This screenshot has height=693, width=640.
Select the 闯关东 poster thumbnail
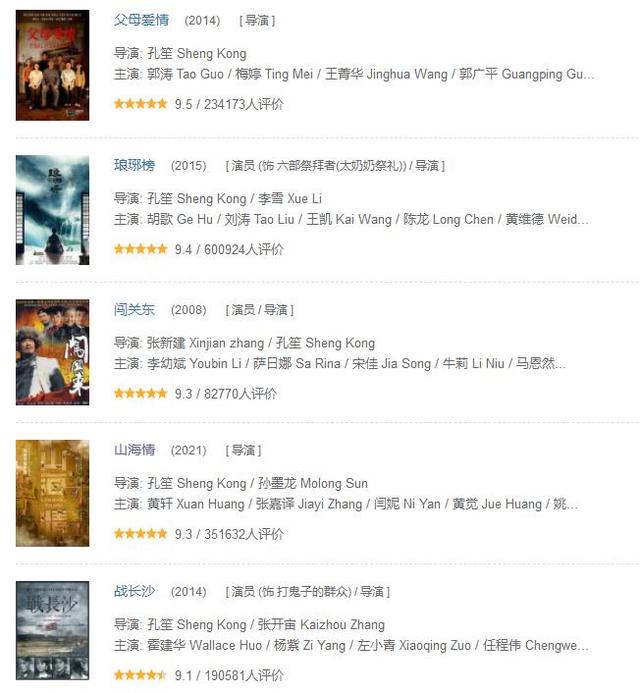click(52, 353)
